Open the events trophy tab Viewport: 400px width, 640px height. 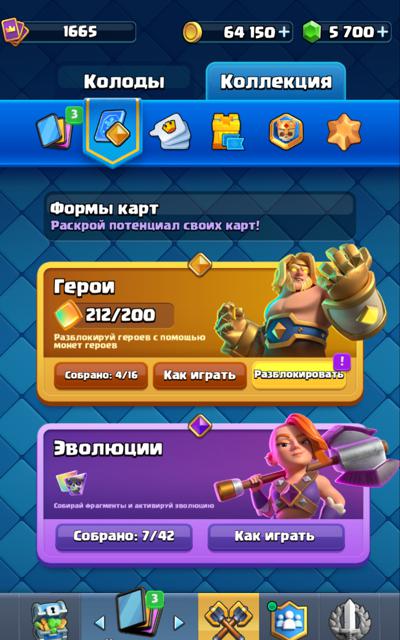pos(350,620)
